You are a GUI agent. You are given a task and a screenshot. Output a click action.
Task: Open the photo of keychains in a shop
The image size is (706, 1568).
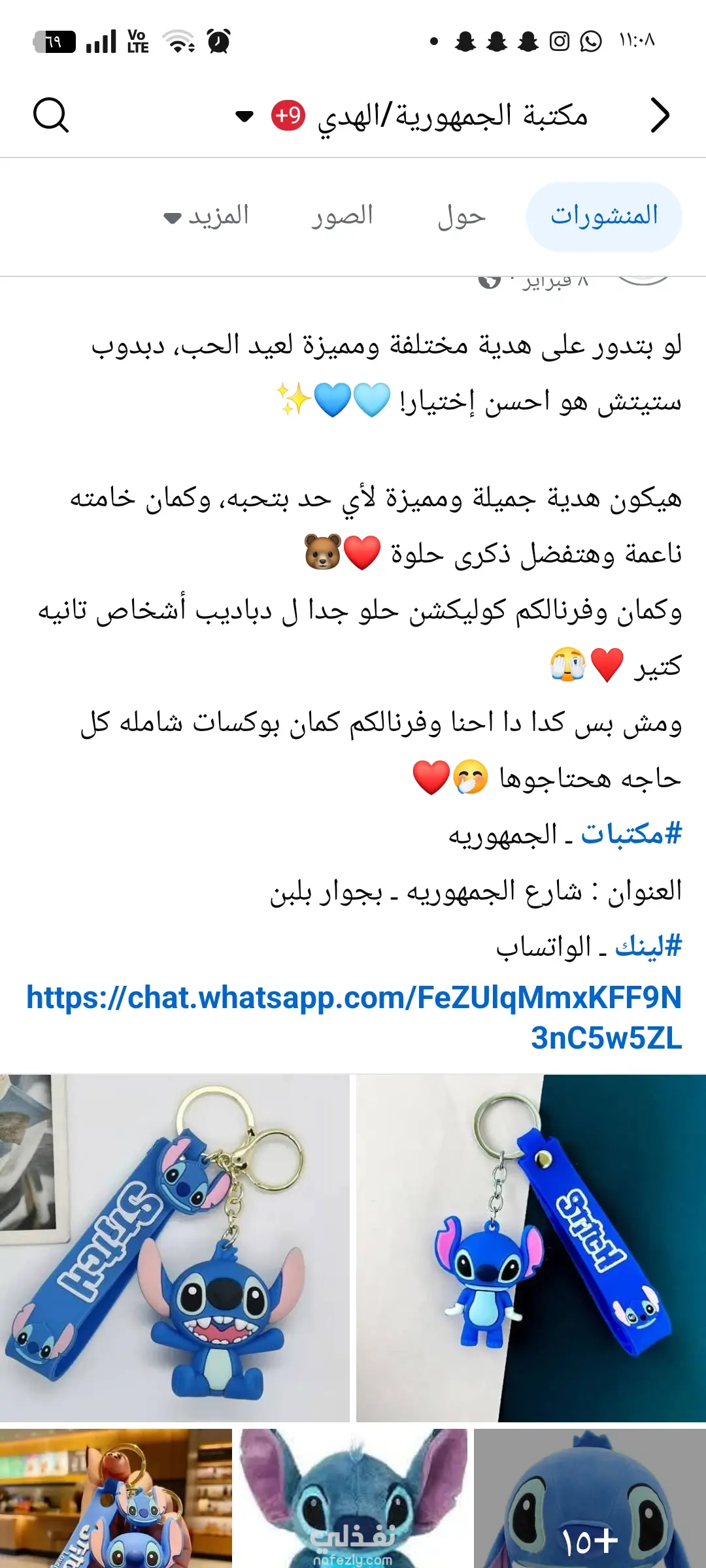116,1497
